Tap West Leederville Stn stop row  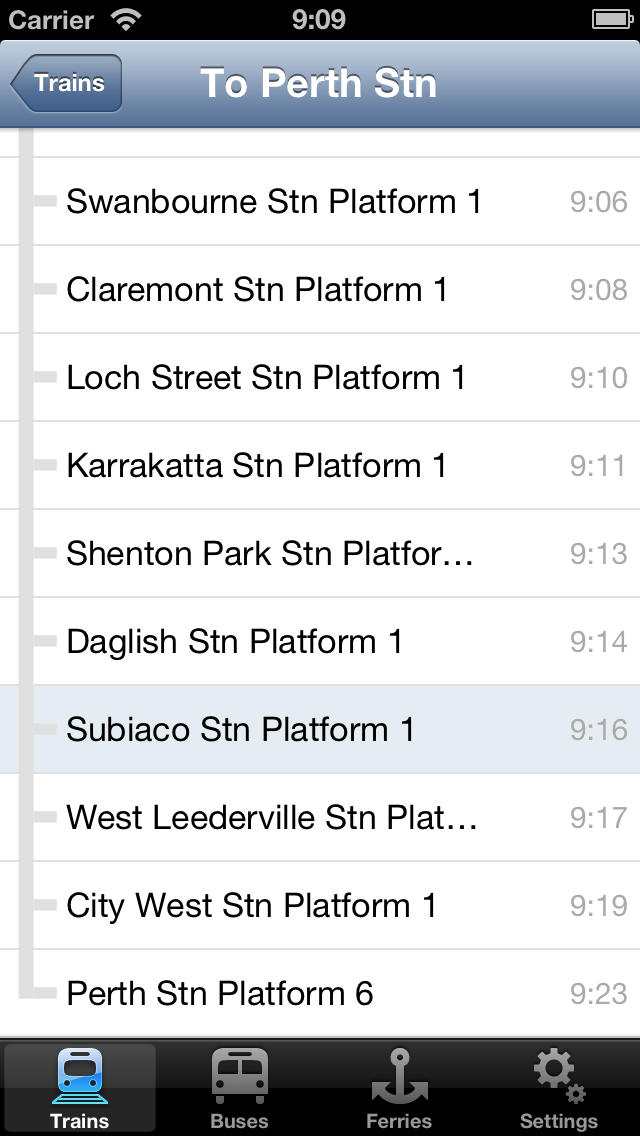[320, 818]
